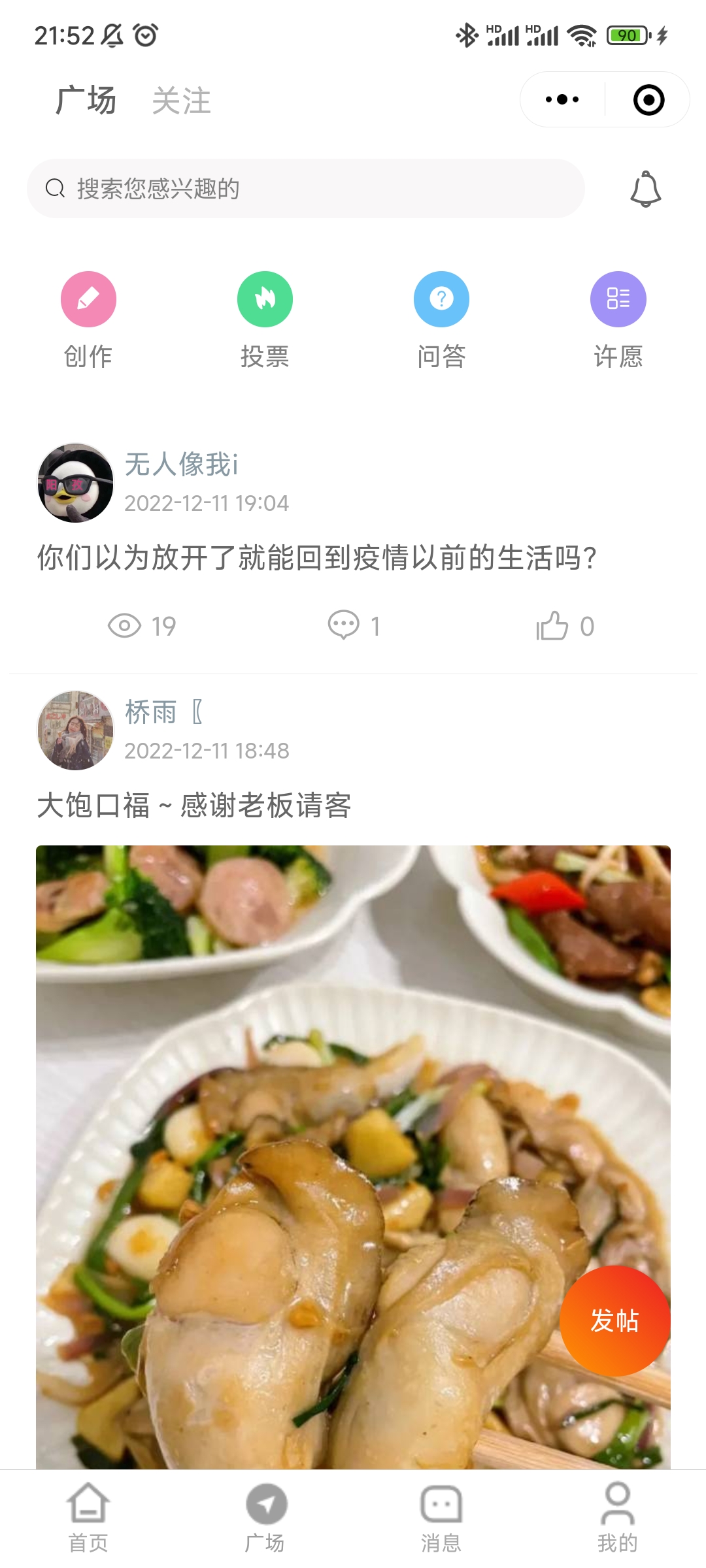Screen dimensions: 706x1568
Task: Select the 广场 bottom tab
Action: click(x=265, y=1518)
